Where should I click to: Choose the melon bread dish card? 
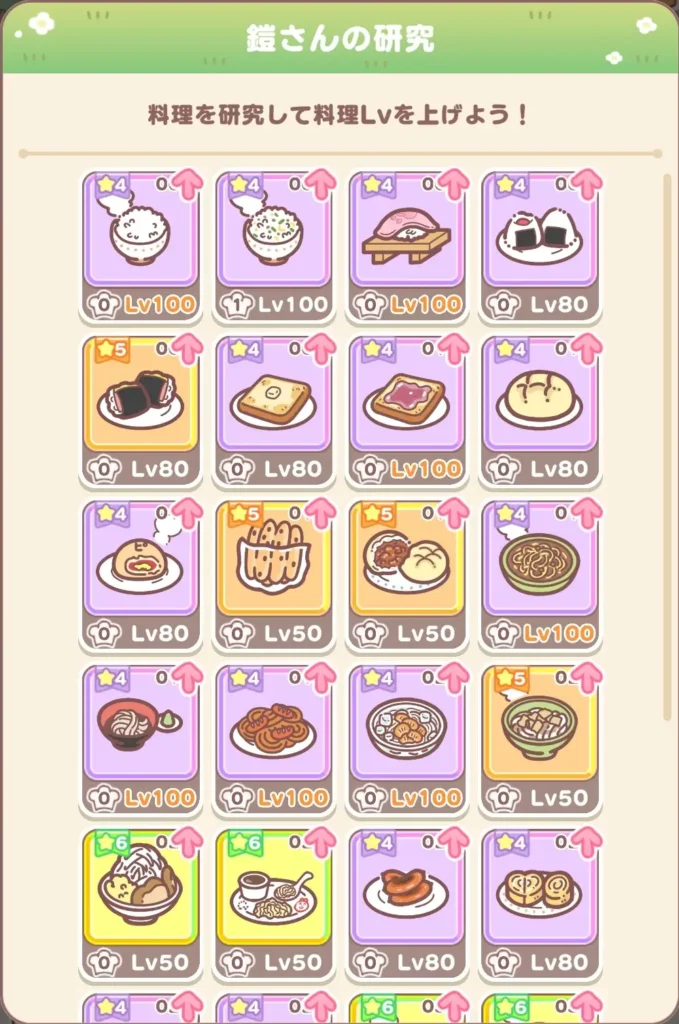[x=540, y=405]
